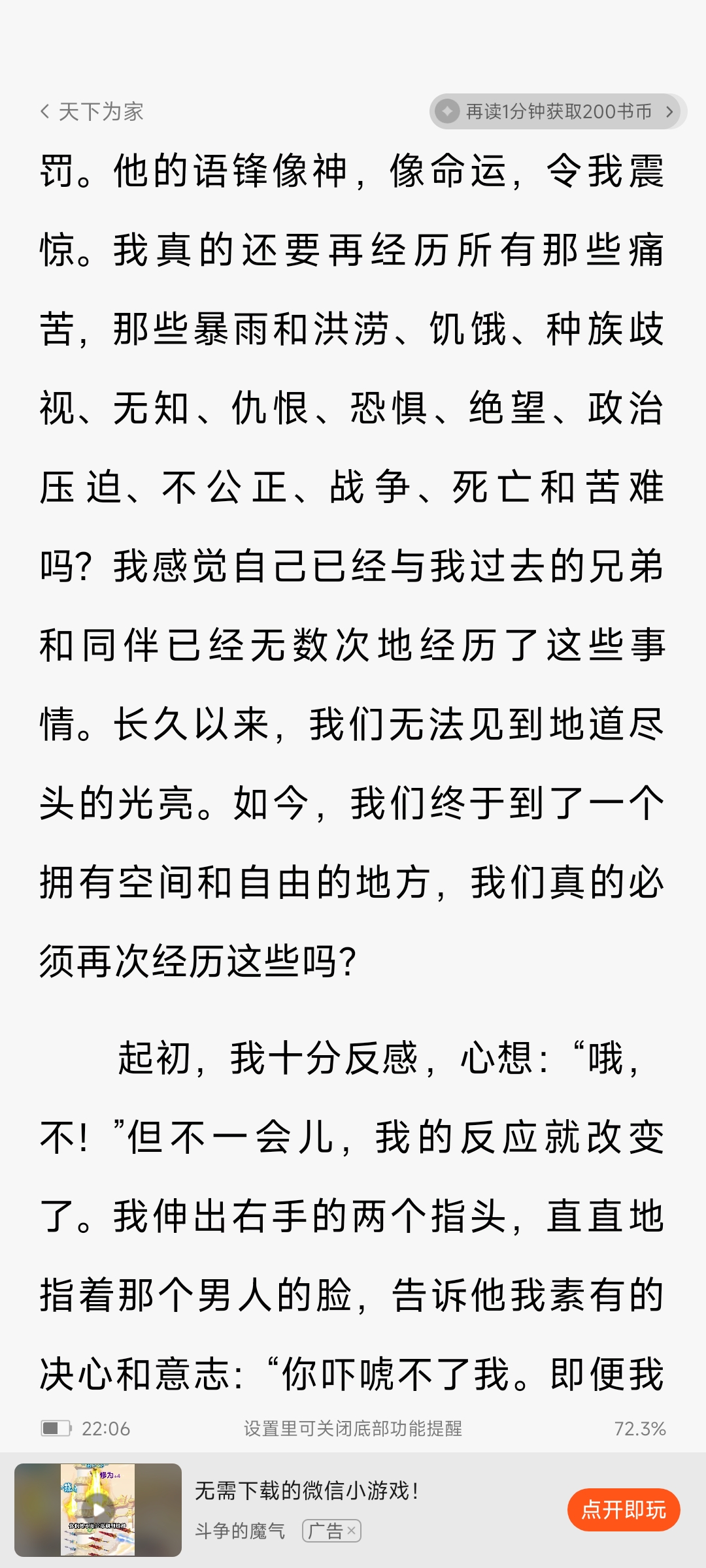The width and height of the screenshot is (706, 1568).
Task: Open the 再读1分钟获取200书币 reward chip
Action: tap(557, 112)
